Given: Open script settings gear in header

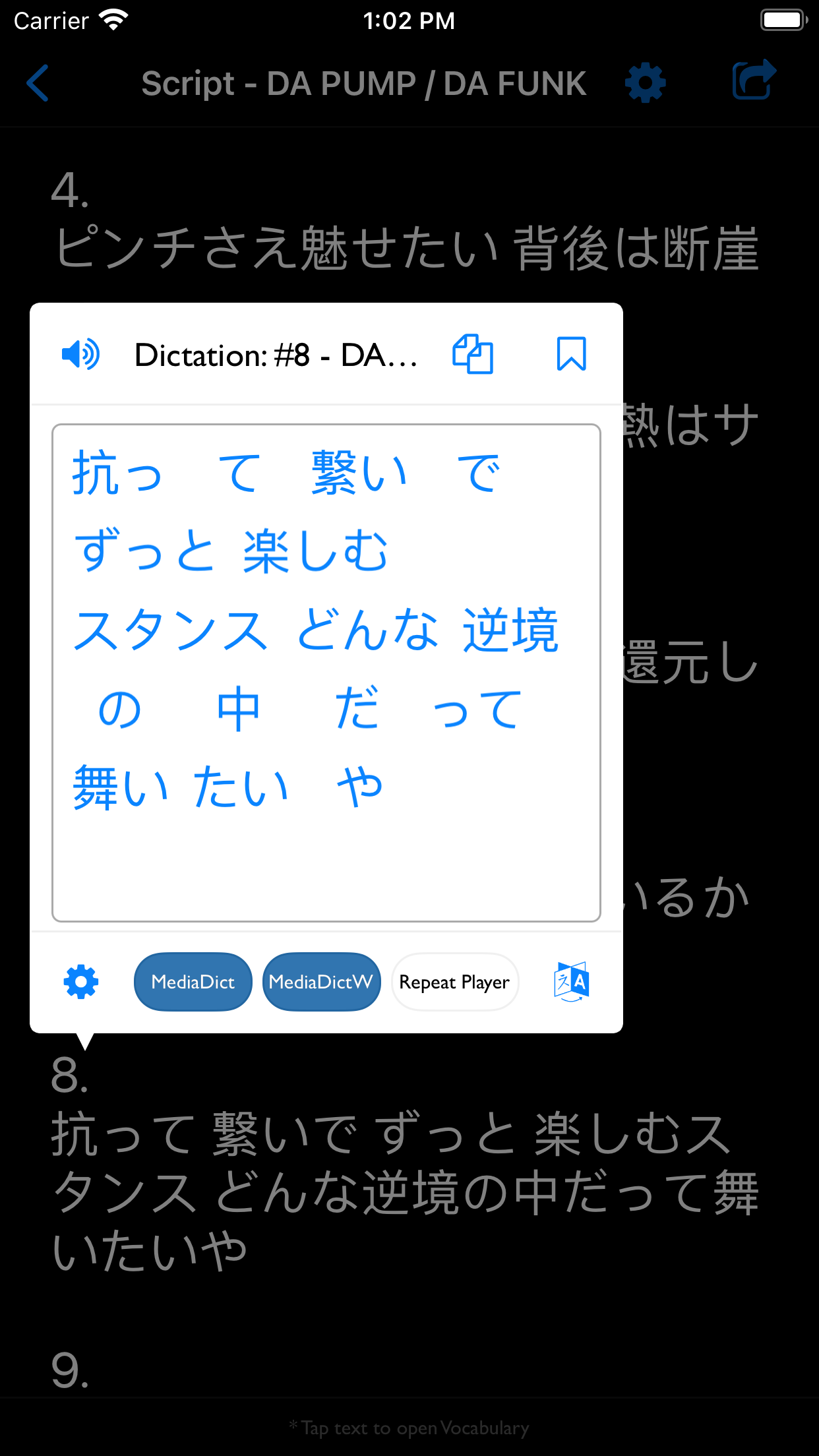Looking at the screenshot, I should coord(645,83).
